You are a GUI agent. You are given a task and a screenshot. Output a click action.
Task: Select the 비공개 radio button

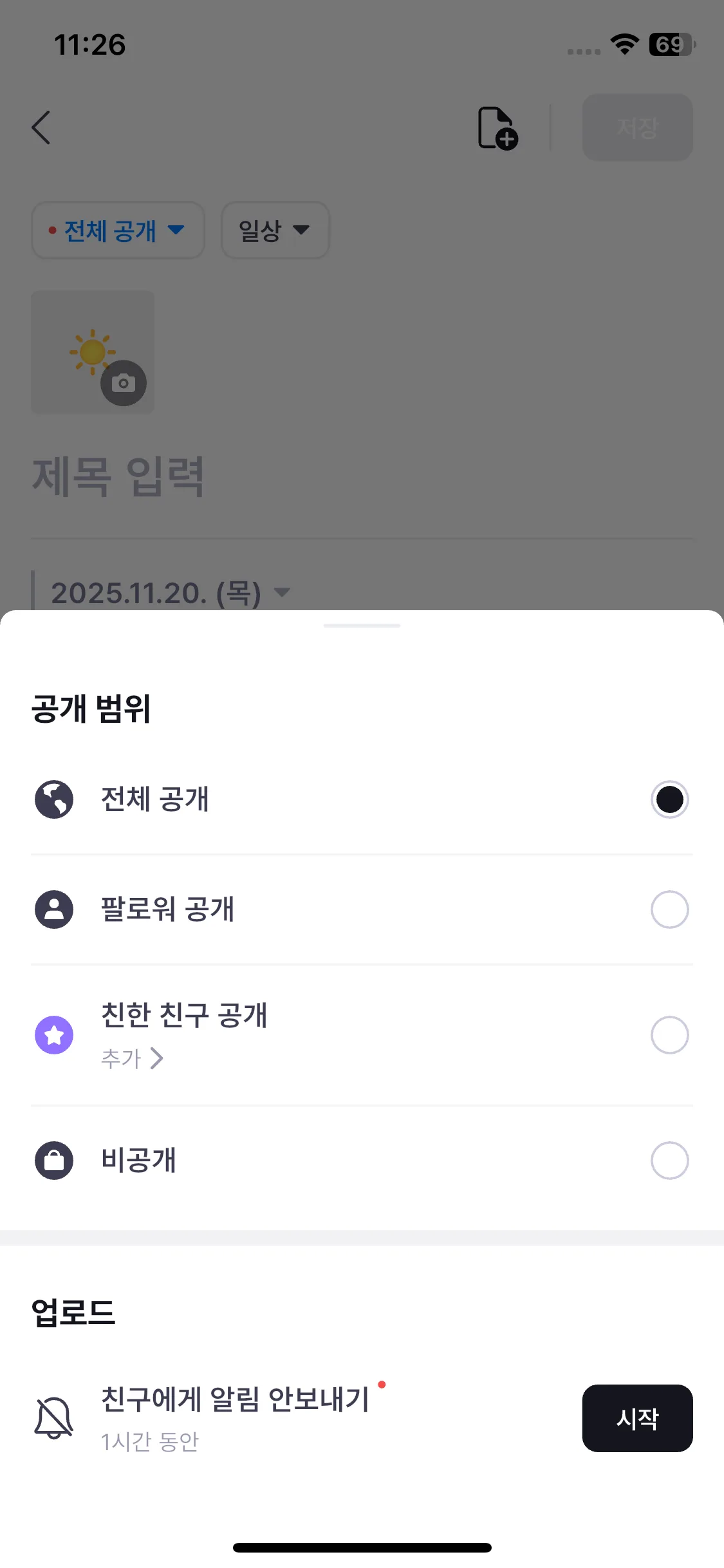669,1161
